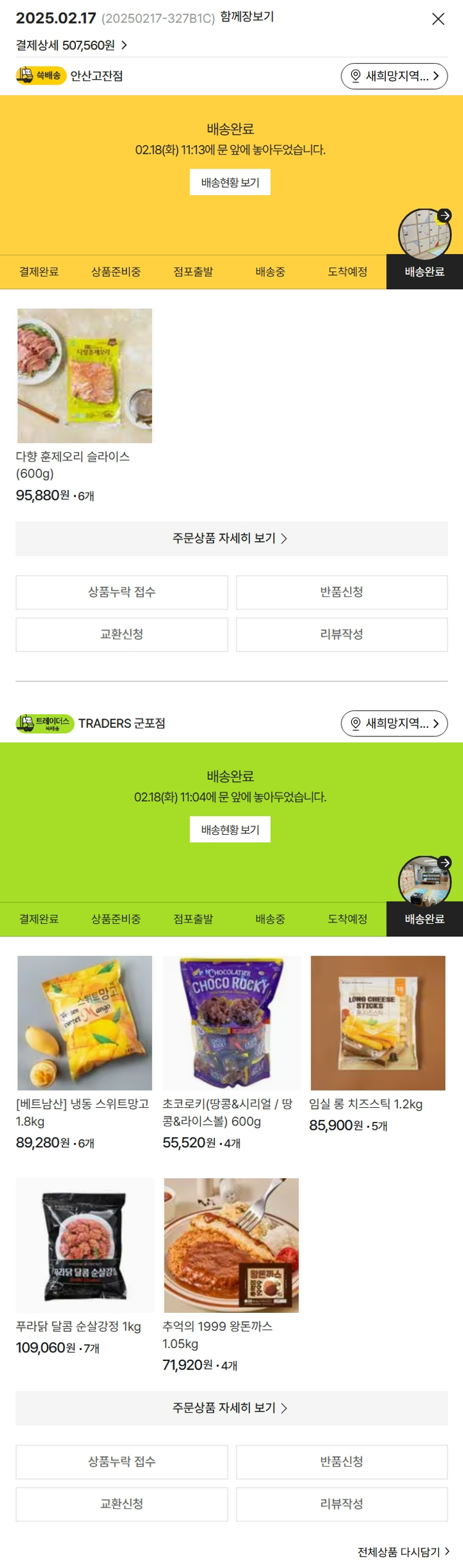Open 다향 훈제오리 슬라이스 product

(x=85, y=376)
